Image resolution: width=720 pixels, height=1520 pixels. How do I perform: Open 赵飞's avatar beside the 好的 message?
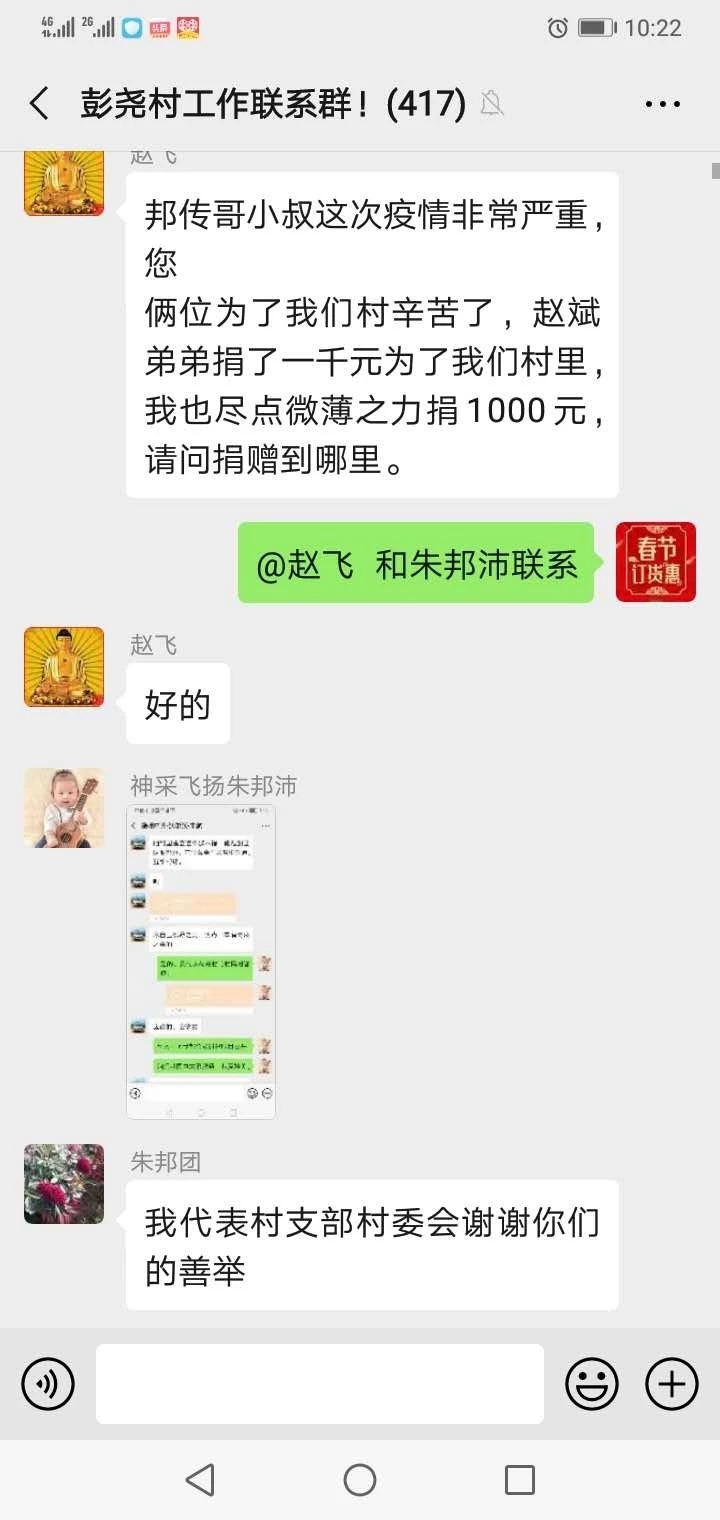pyautogui.click(x=64, y=667)
